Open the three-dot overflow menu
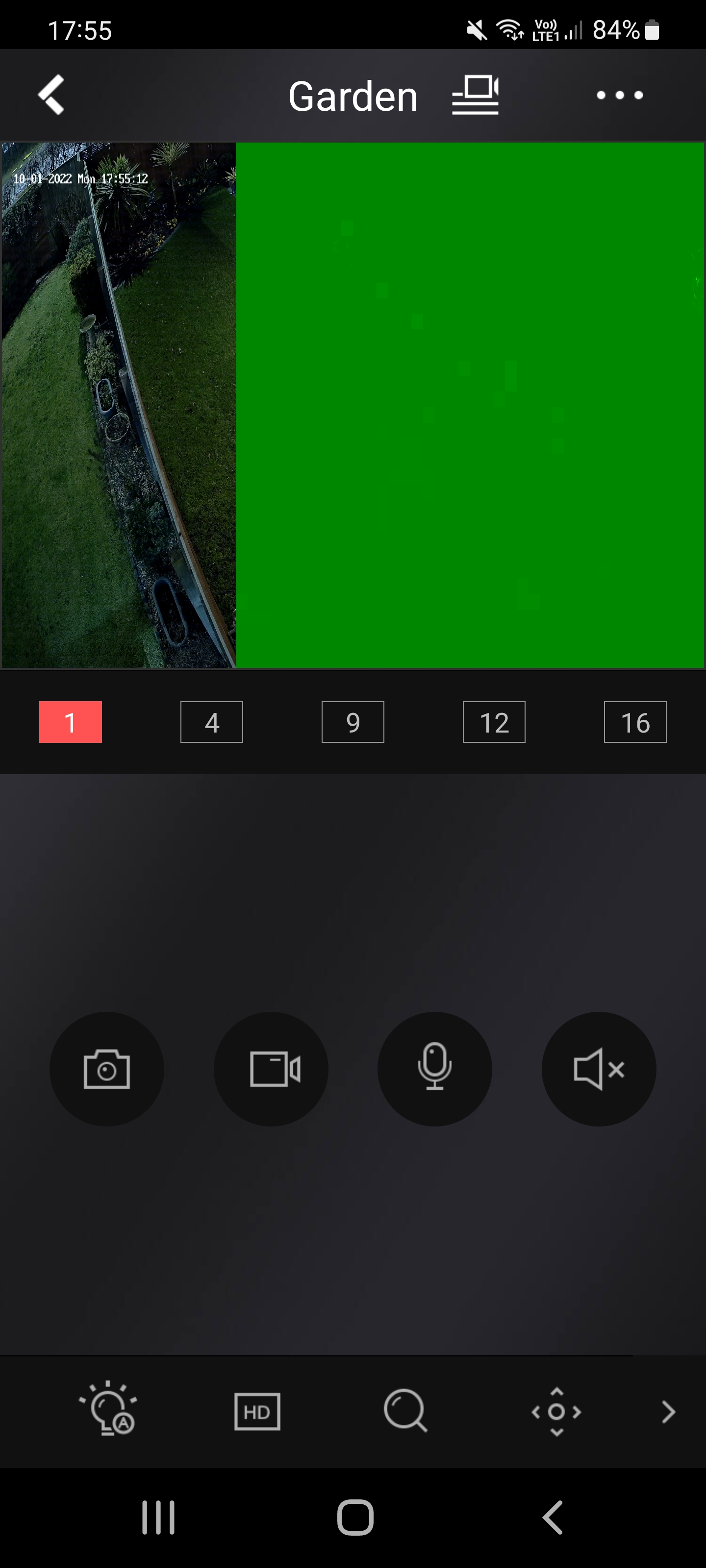The image size is (706, 1568). coord(619,95)
